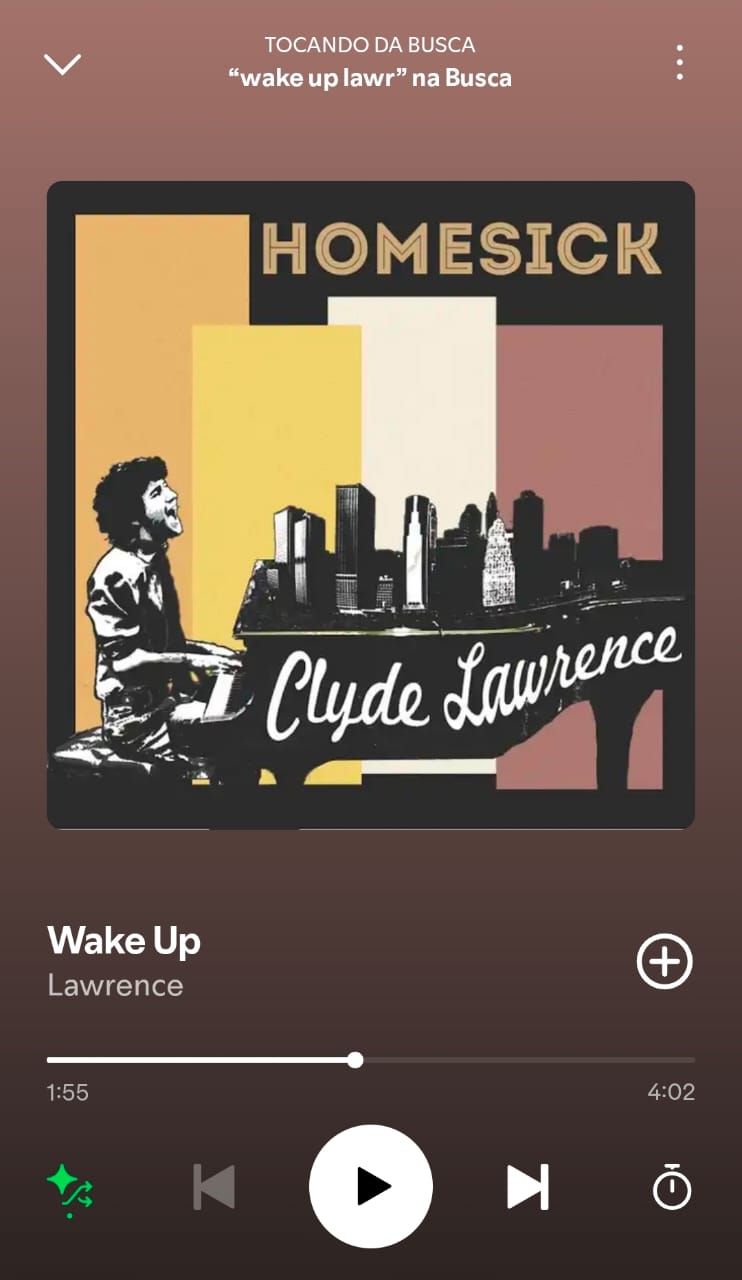Toggle the green shuffle sparkle icon
This screenshot has height=1280, width=742.
pyautogui.click(x=70, y=1187)
